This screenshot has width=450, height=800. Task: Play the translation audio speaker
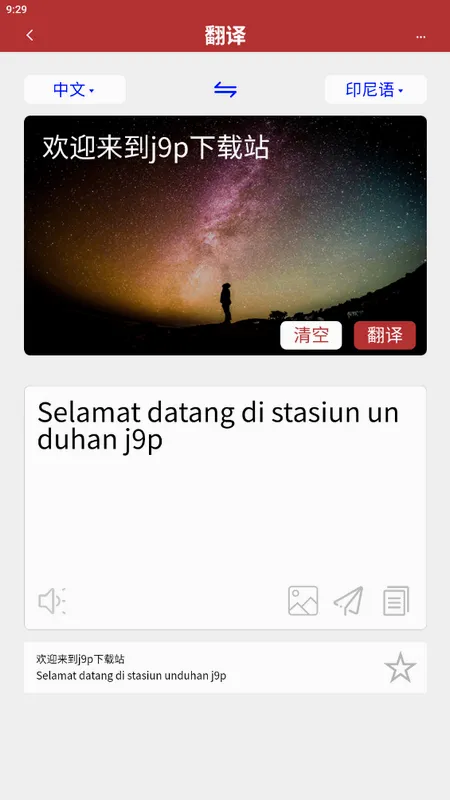point(52,601)
